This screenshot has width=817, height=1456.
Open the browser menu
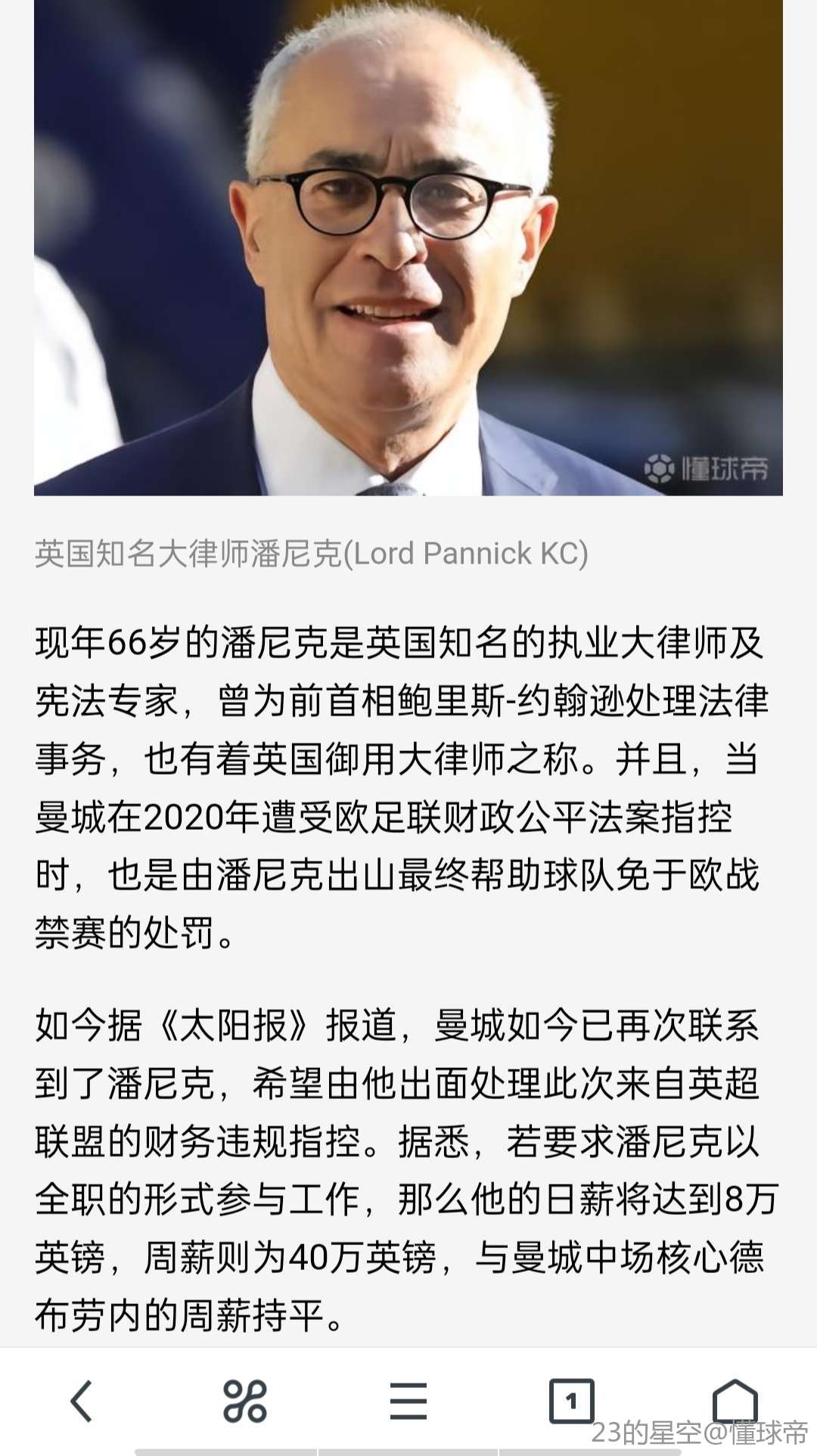tap(408, 1401)
